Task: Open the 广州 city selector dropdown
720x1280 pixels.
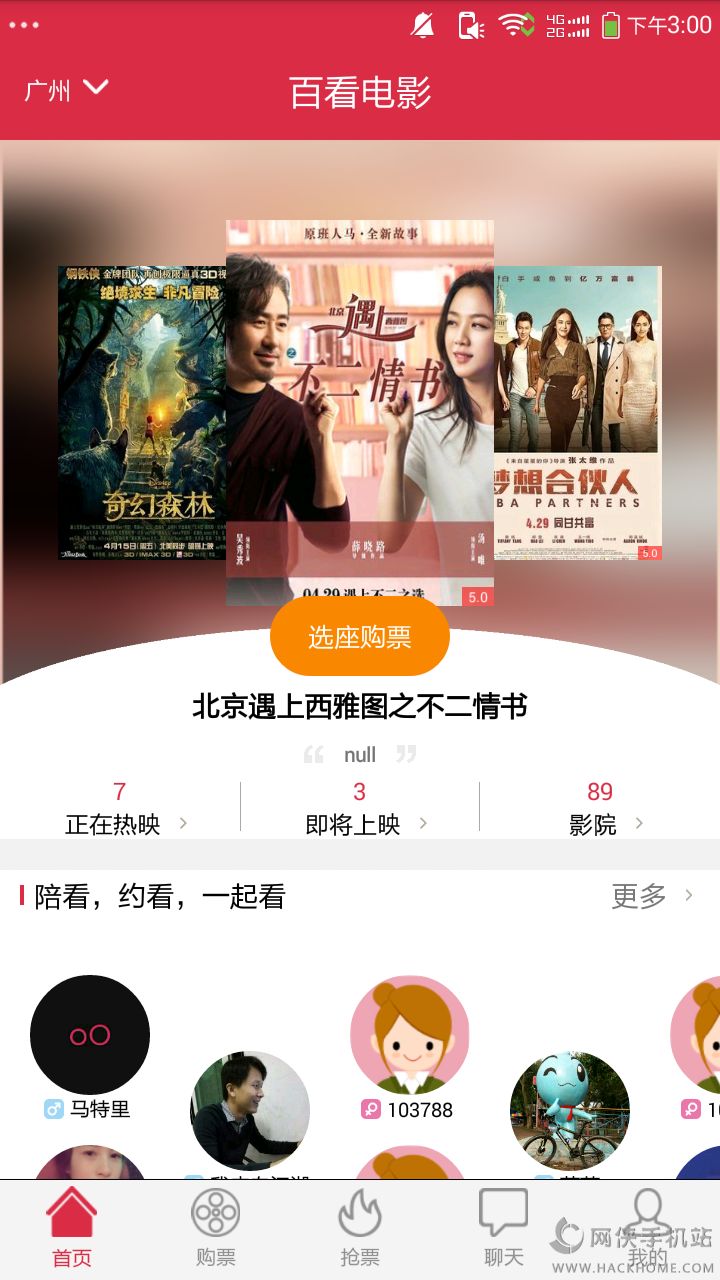Action: pyautogui.click(x=66, y=90)
